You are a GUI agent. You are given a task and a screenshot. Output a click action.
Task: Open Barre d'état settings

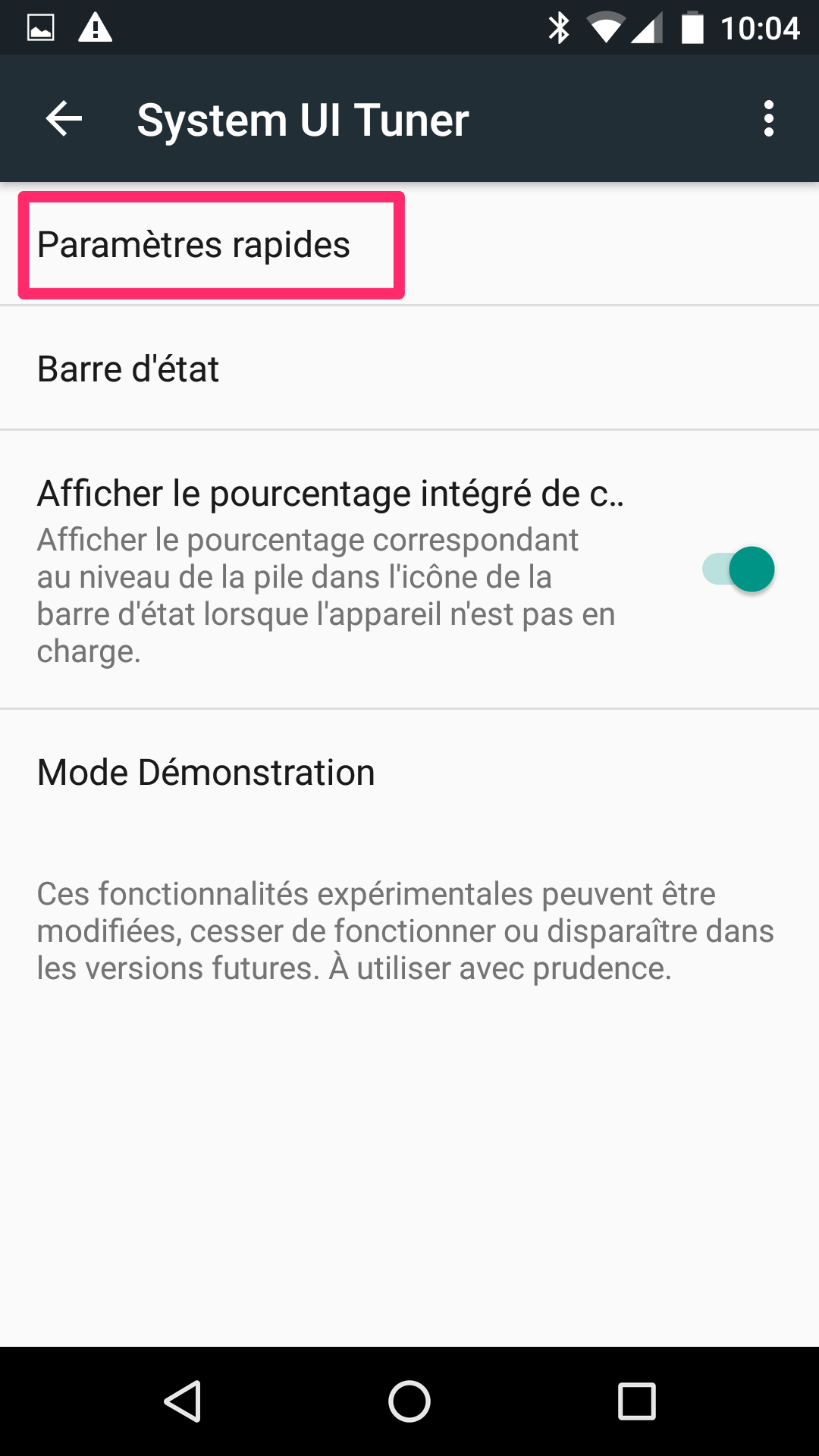(x=409, y=369)
